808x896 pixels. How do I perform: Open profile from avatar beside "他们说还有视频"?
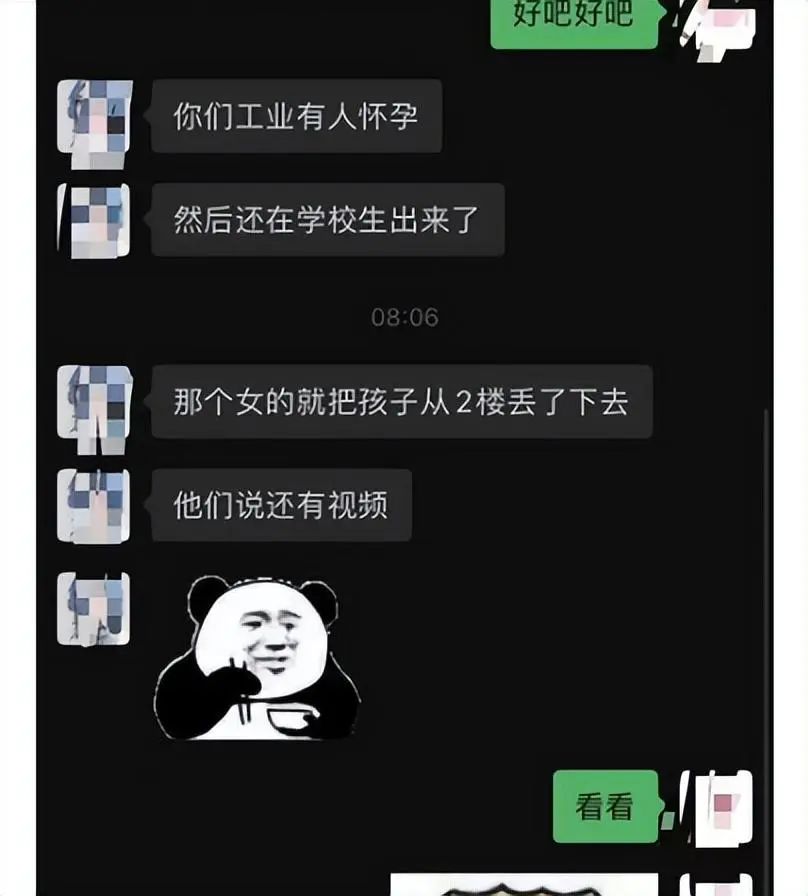95,506
